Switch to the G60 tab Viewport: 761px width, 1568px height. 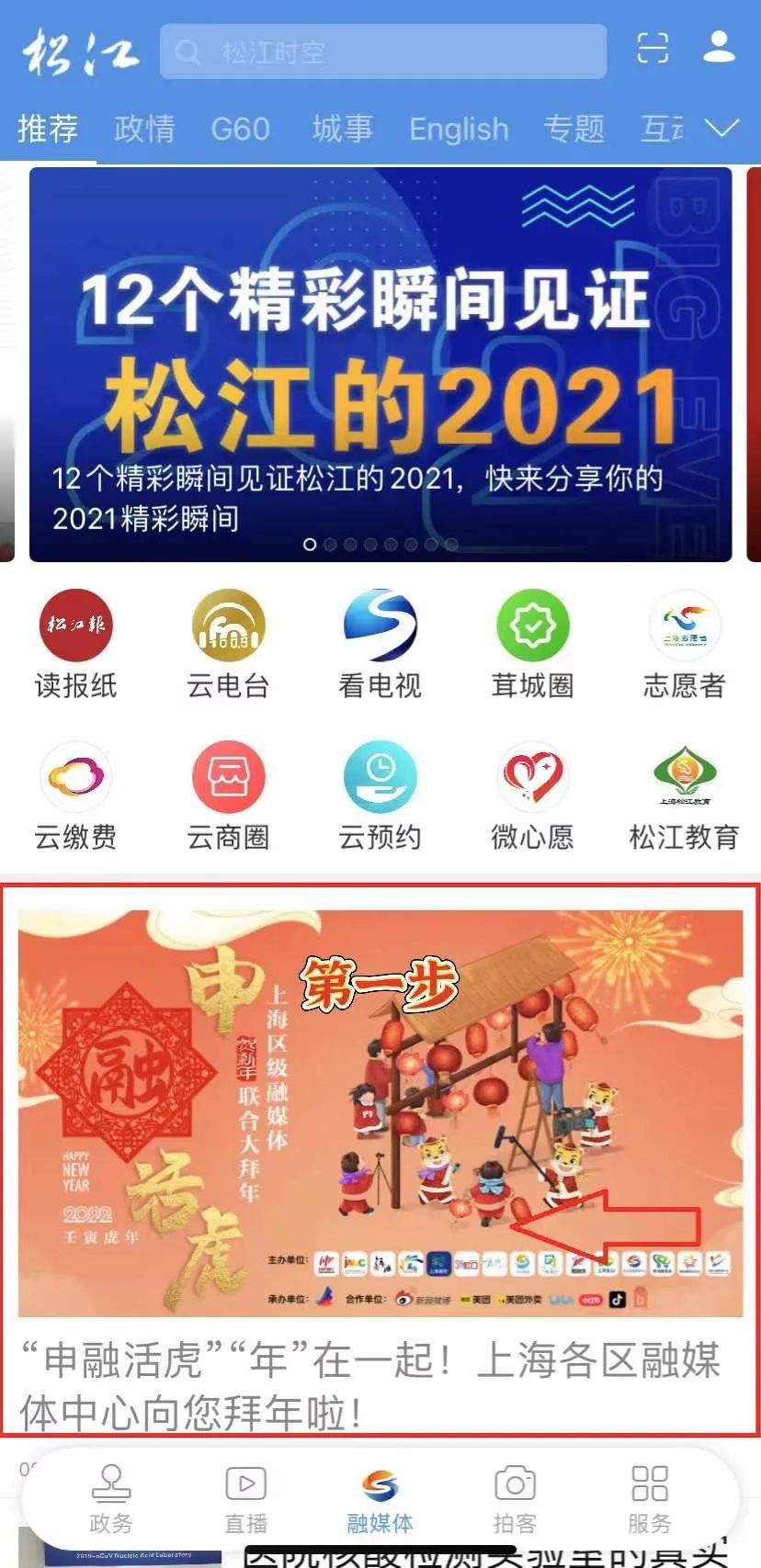click(240, 129)
